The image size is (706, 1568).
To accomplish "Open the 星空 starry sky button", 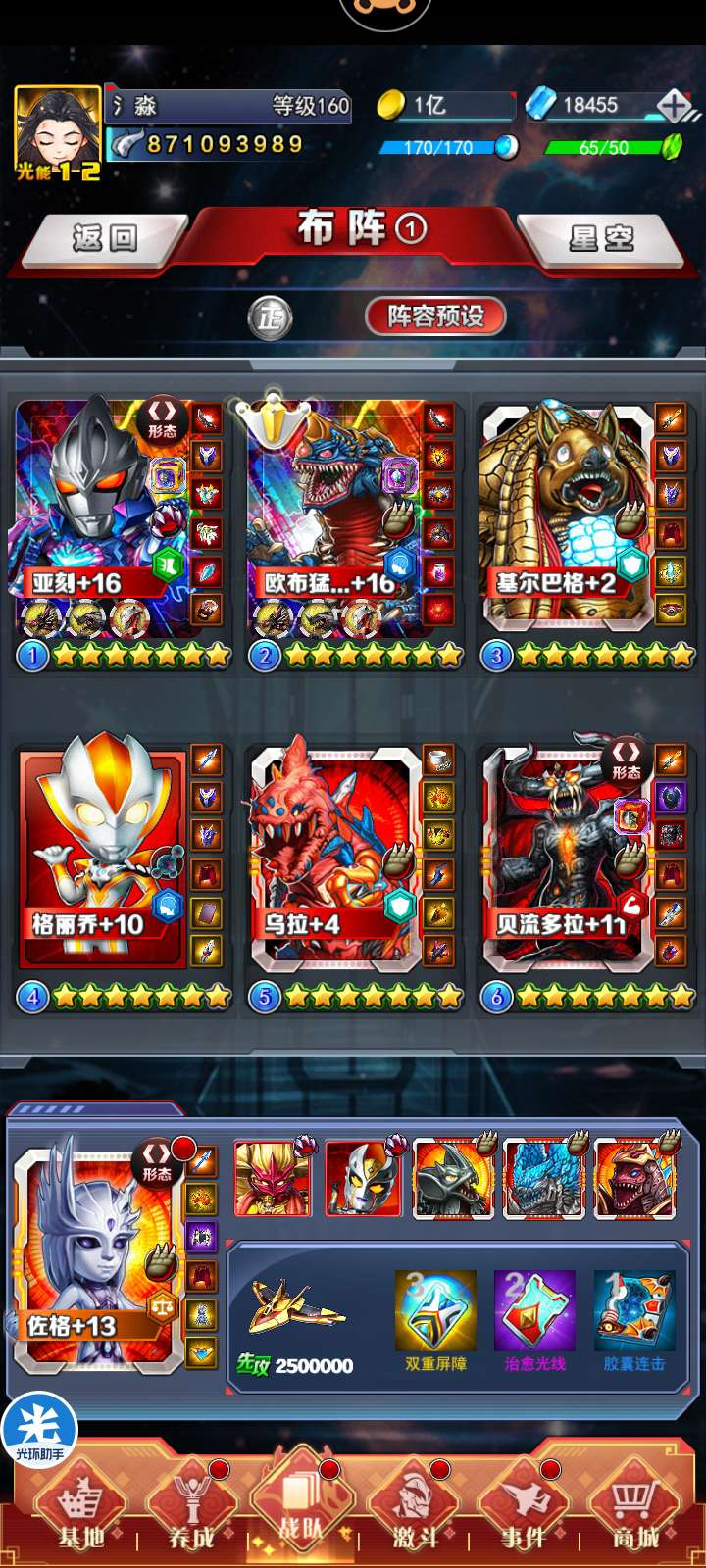I will click(601, 238).
